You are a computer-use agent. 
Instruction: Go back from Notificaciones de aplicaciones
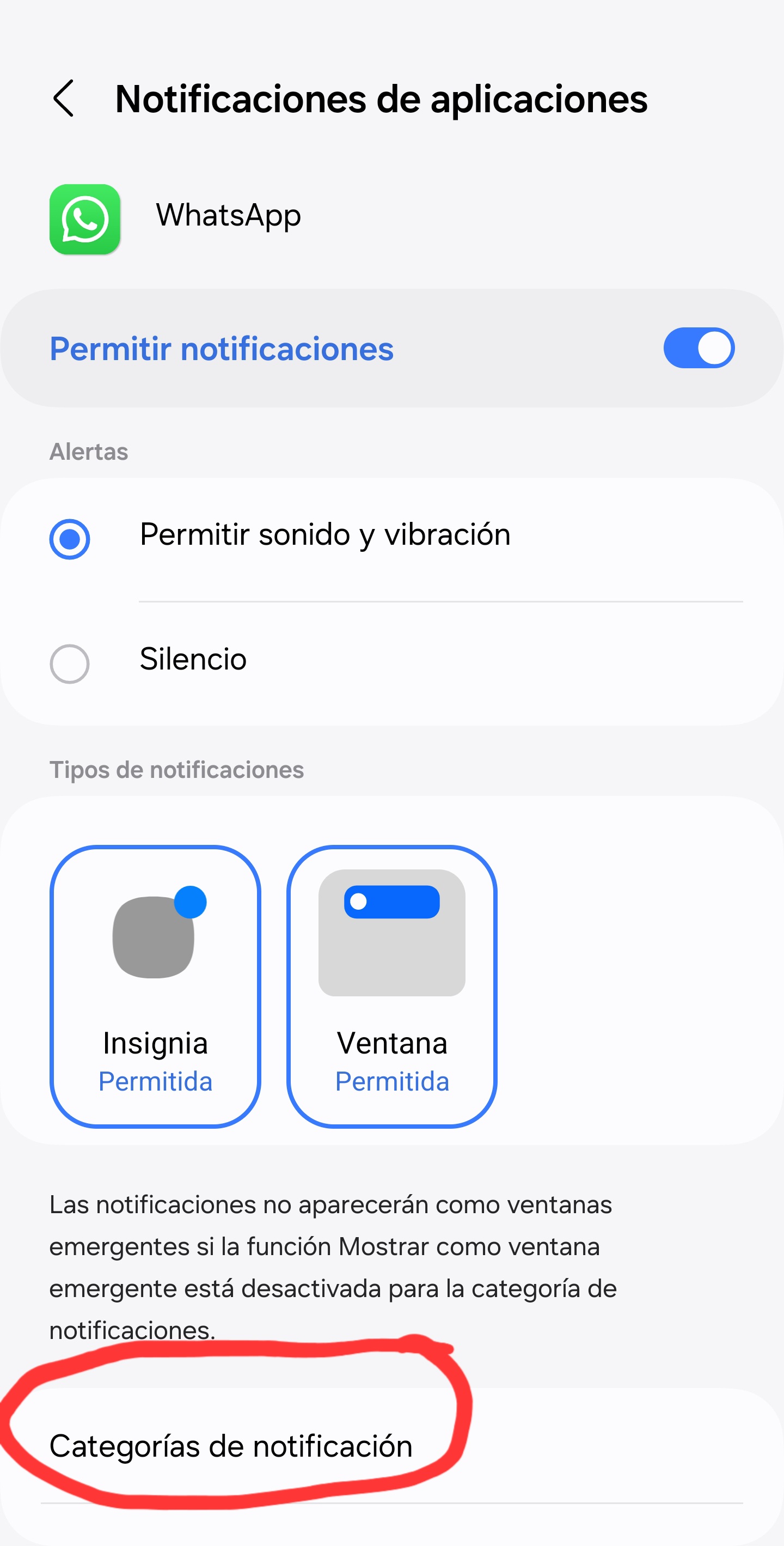coord(64,99)
